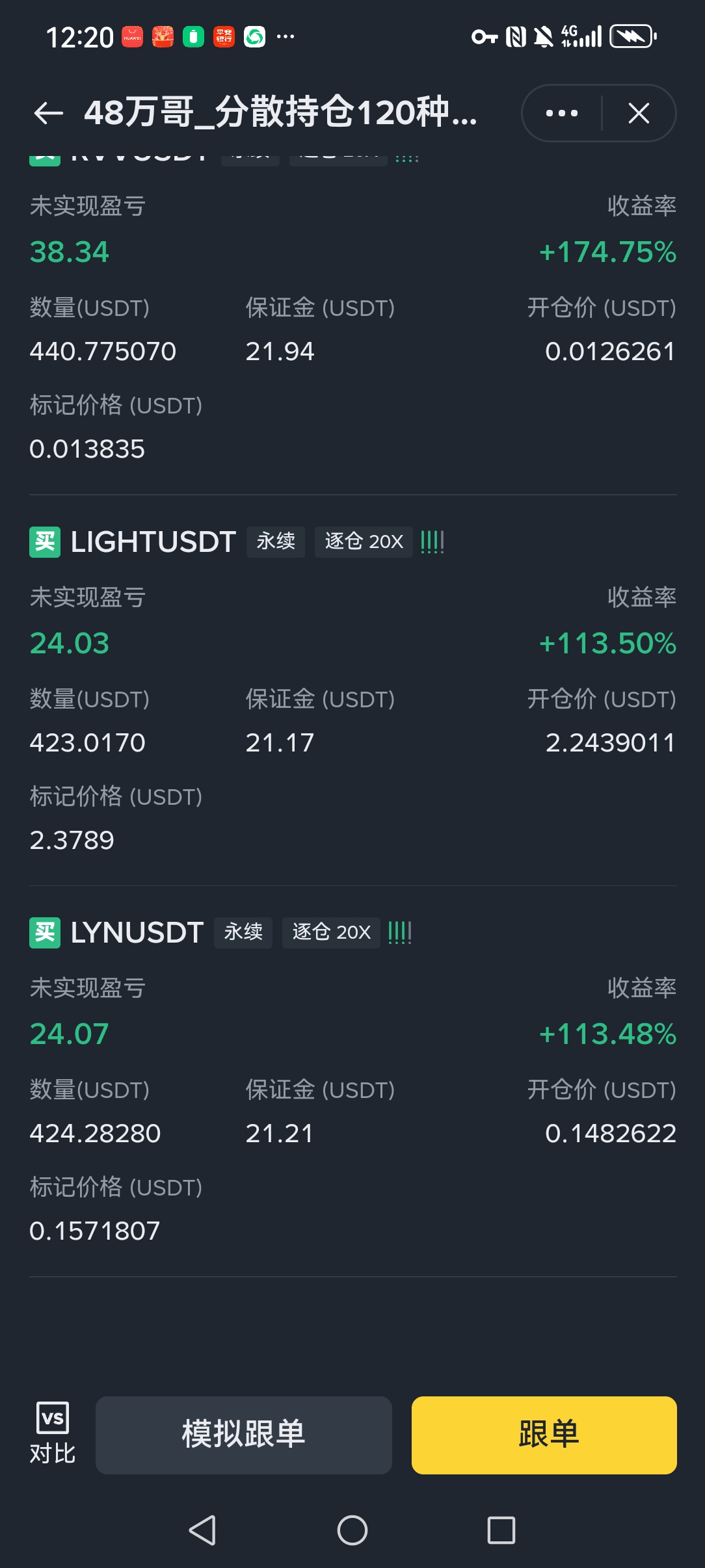Tap the yellow 跟单 copy trade button
705x1568 pixels.
tap(544, 1435)
